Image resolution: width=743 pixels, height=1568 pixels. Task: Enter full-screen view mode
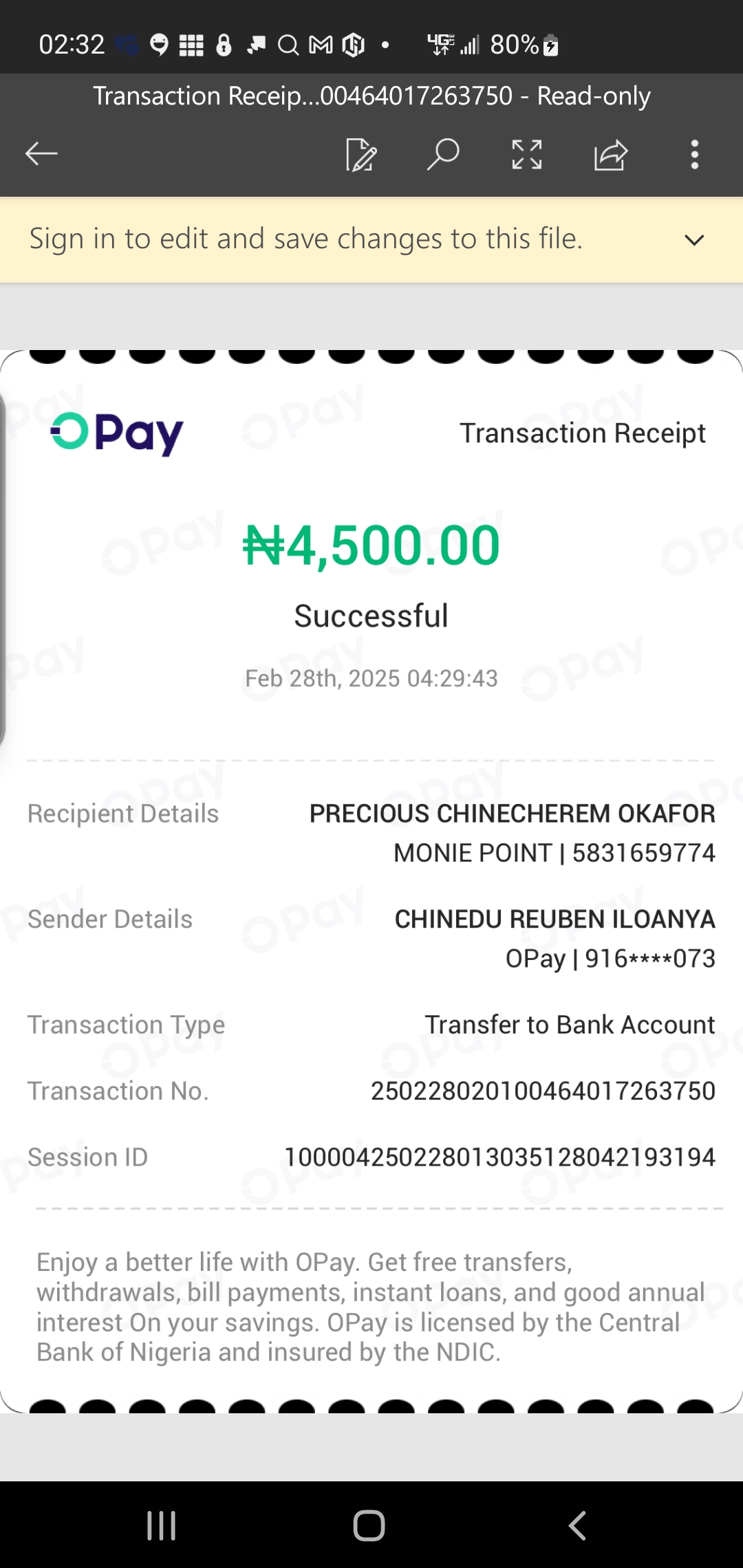tap(527, 154)
